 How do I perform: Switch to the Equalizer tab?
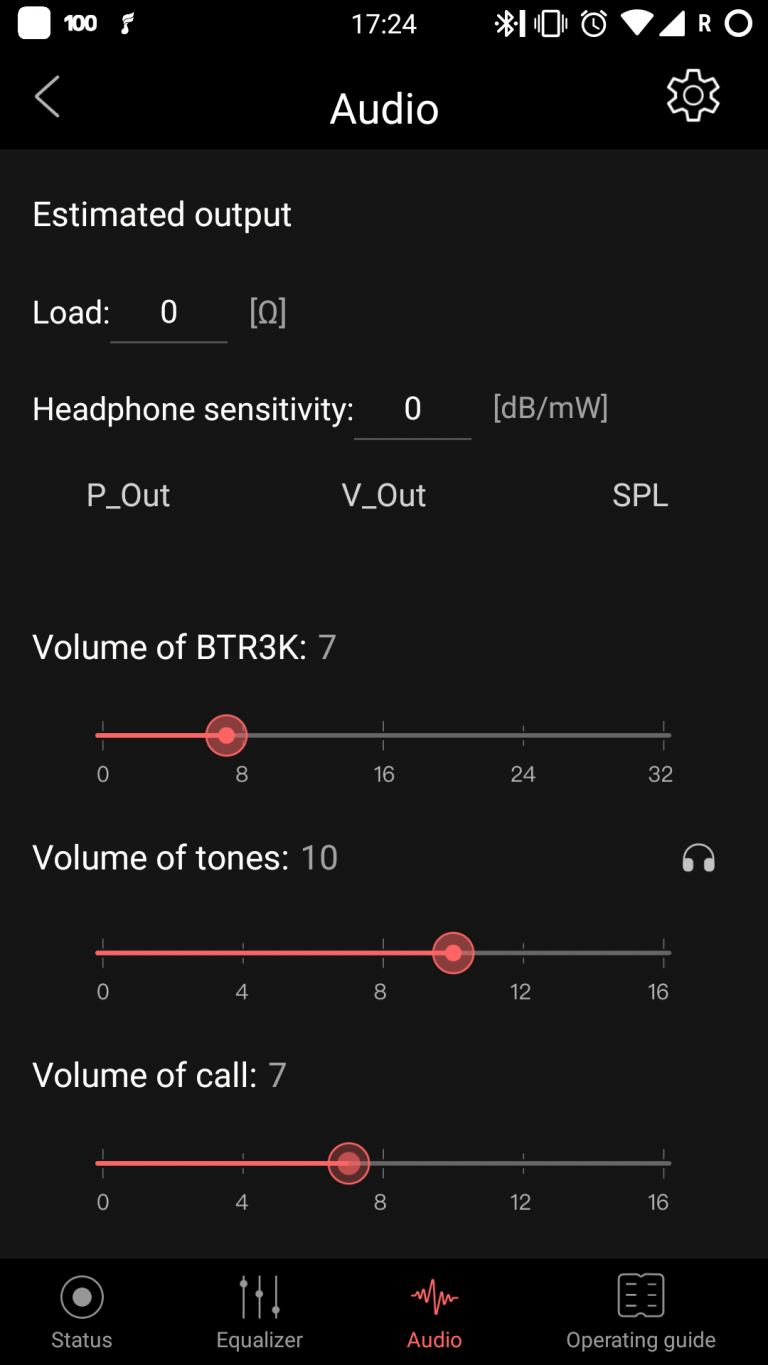tap(259, 1312)
